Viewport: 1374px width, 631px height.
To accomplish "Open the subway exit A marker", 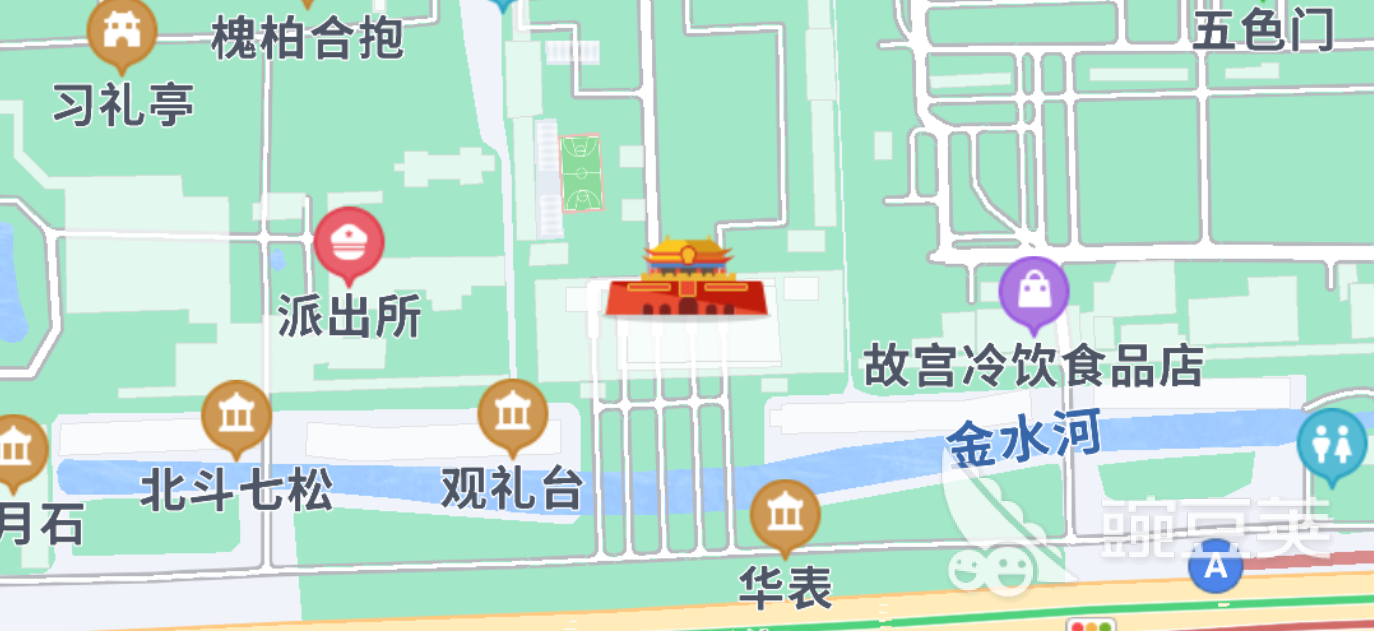I will tap(1215, 566).
